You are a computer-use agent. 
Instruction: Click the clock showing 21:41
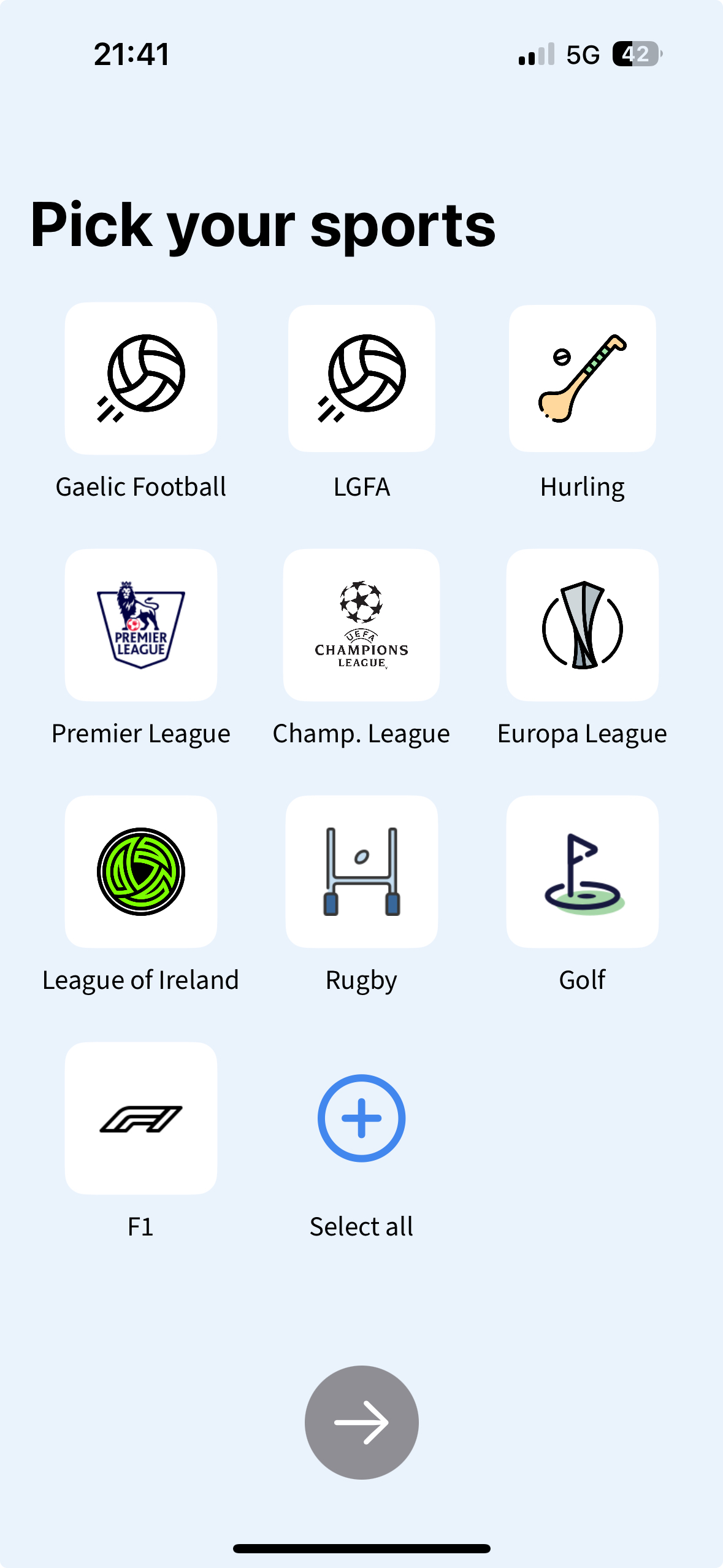tap(132, 54)
